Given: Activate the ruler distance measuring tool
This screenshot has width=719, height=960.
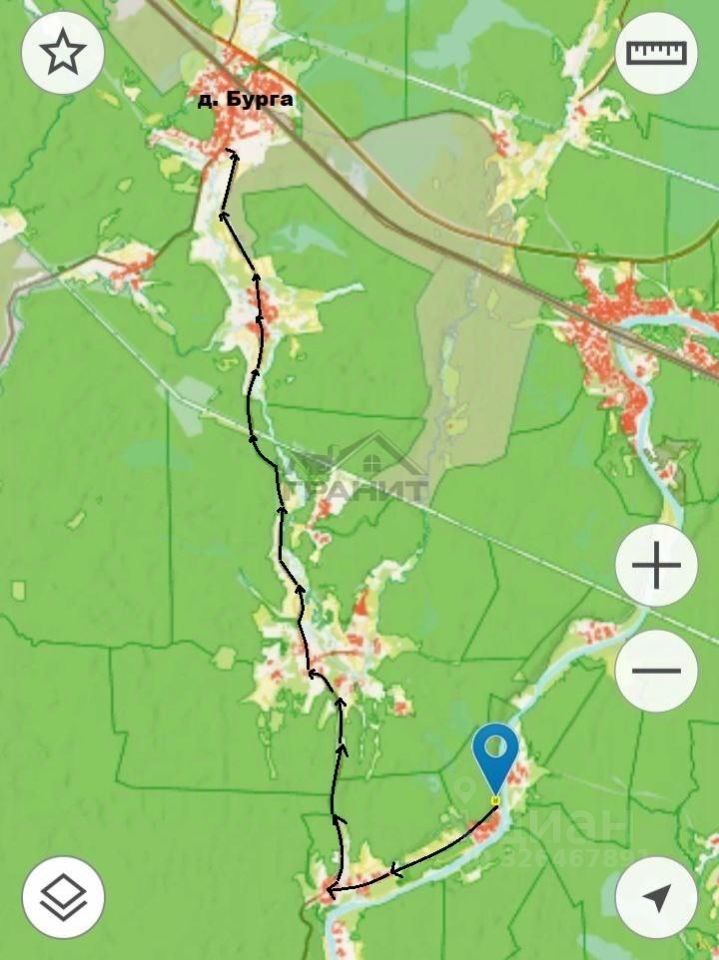Looking at the screenshot, I should tap(656, 53).
